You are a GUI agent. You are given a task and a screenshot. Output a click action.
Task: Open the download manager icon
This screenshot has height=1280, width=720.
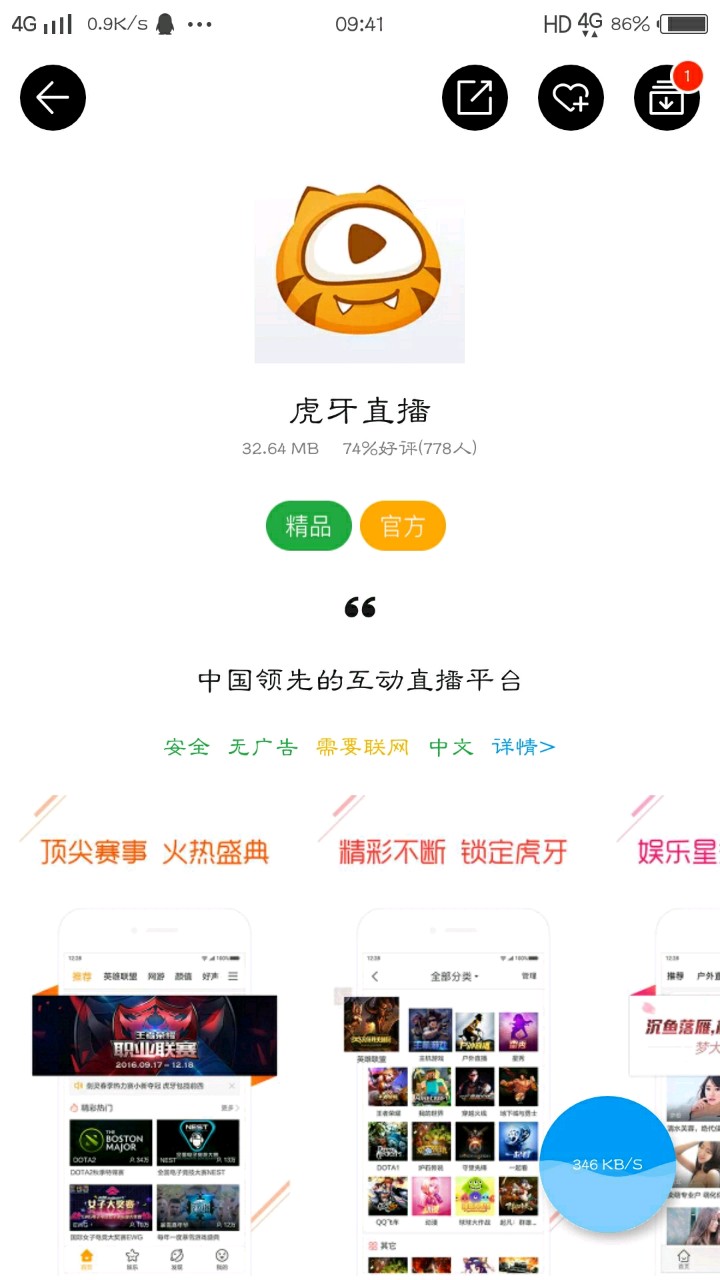pos(667,97)
